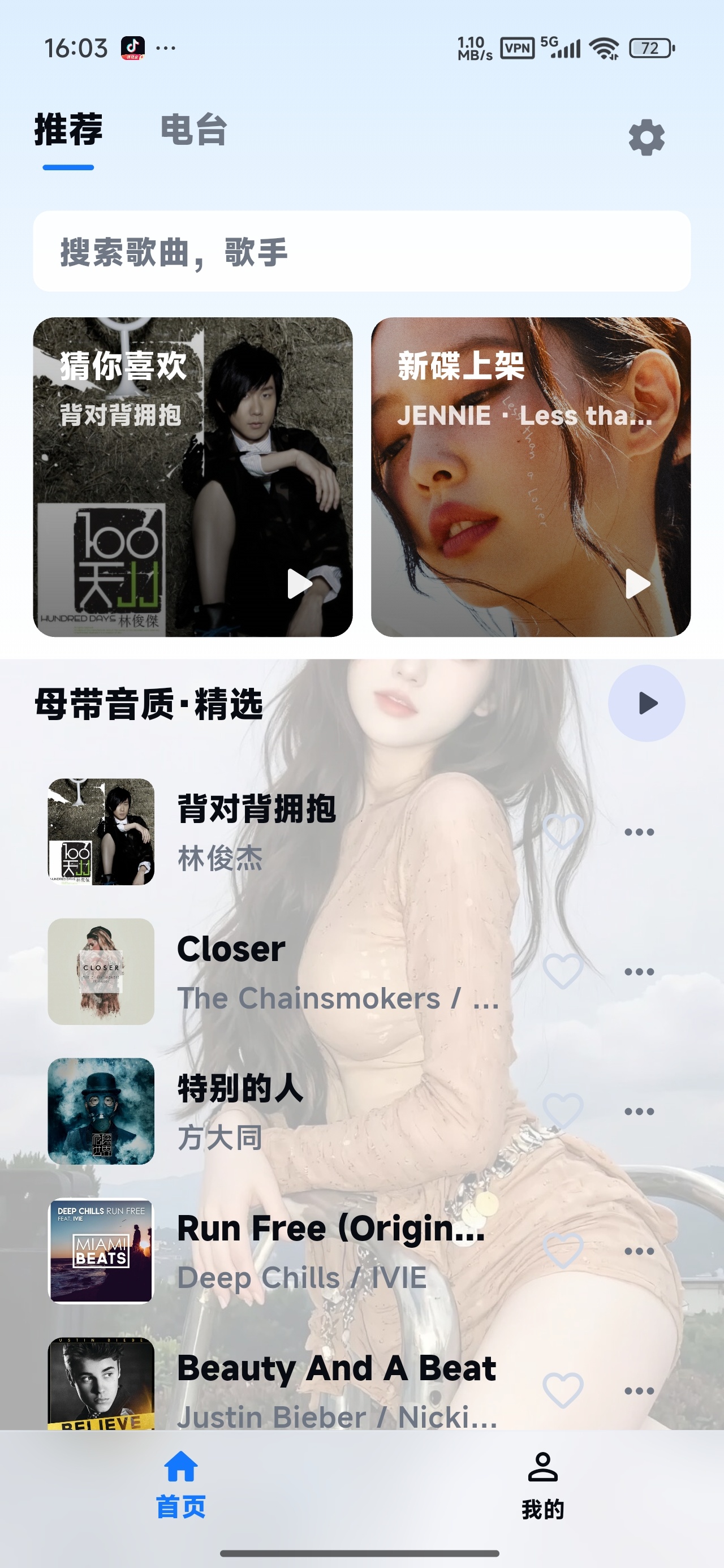Open more options for Run Free
Screen dimensions: 724x1568
(639, 1251)
